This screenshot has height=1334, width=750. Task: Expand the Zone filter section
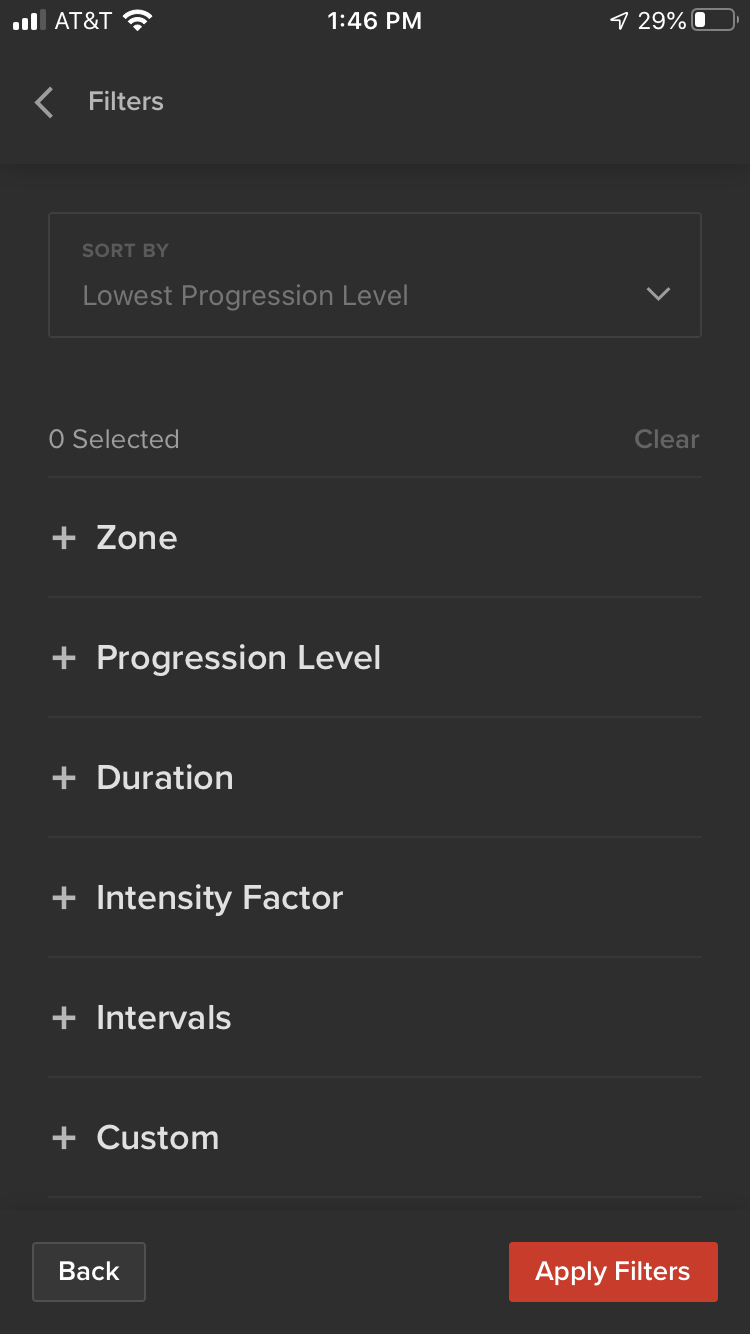click(x=375, y=538)
